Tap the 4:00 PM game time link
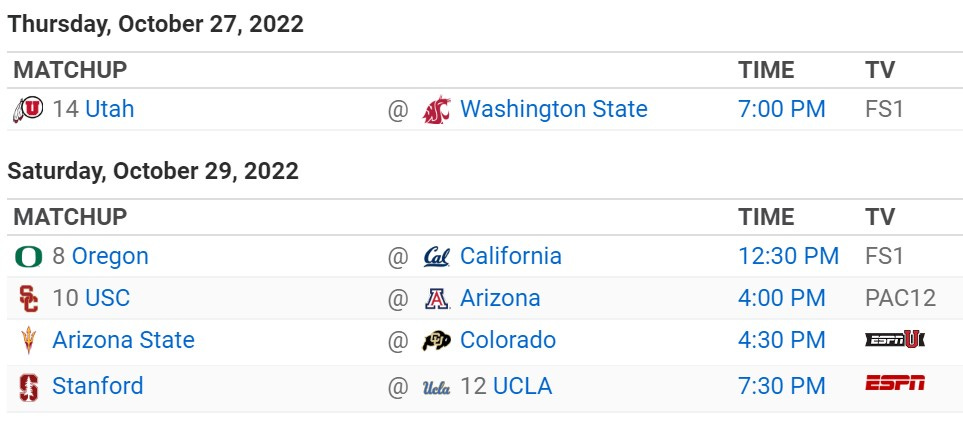This screenshot has width=963, height=421. [781, 298]
